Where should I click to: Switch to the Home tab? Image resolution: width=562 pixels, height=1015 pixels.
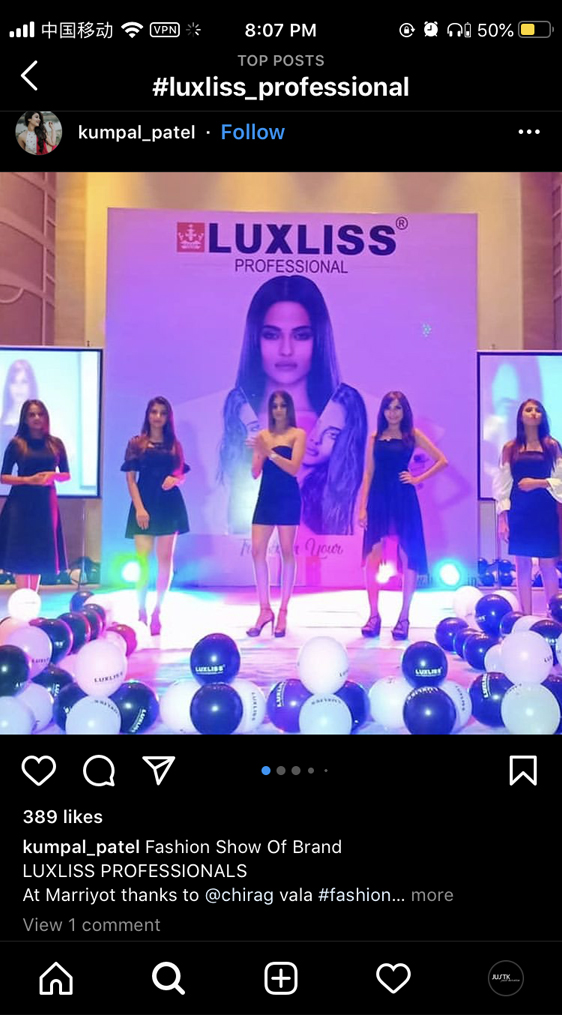coord(56,977)
